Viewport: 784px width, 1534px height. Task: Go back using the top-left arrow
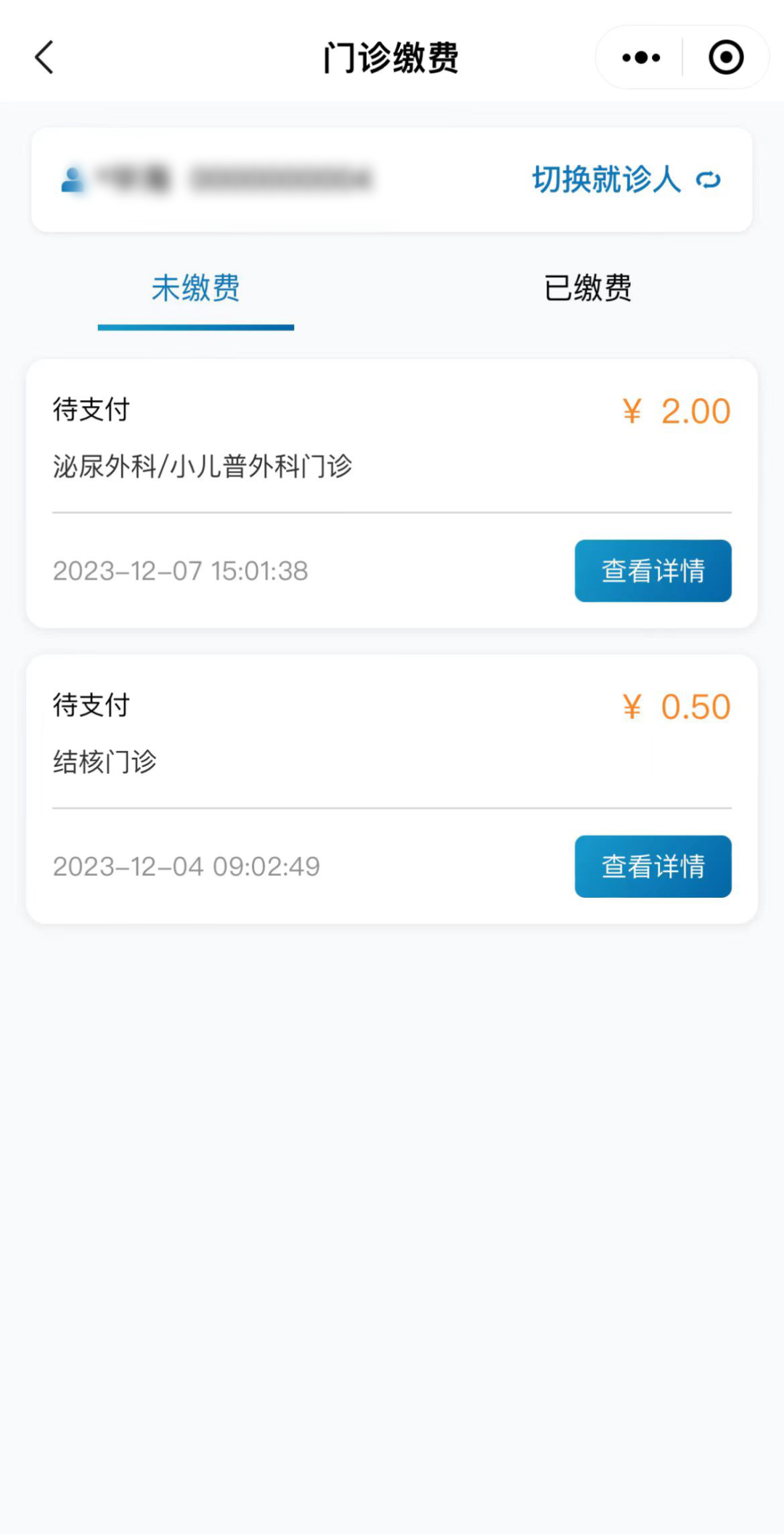tap(44, 57)
